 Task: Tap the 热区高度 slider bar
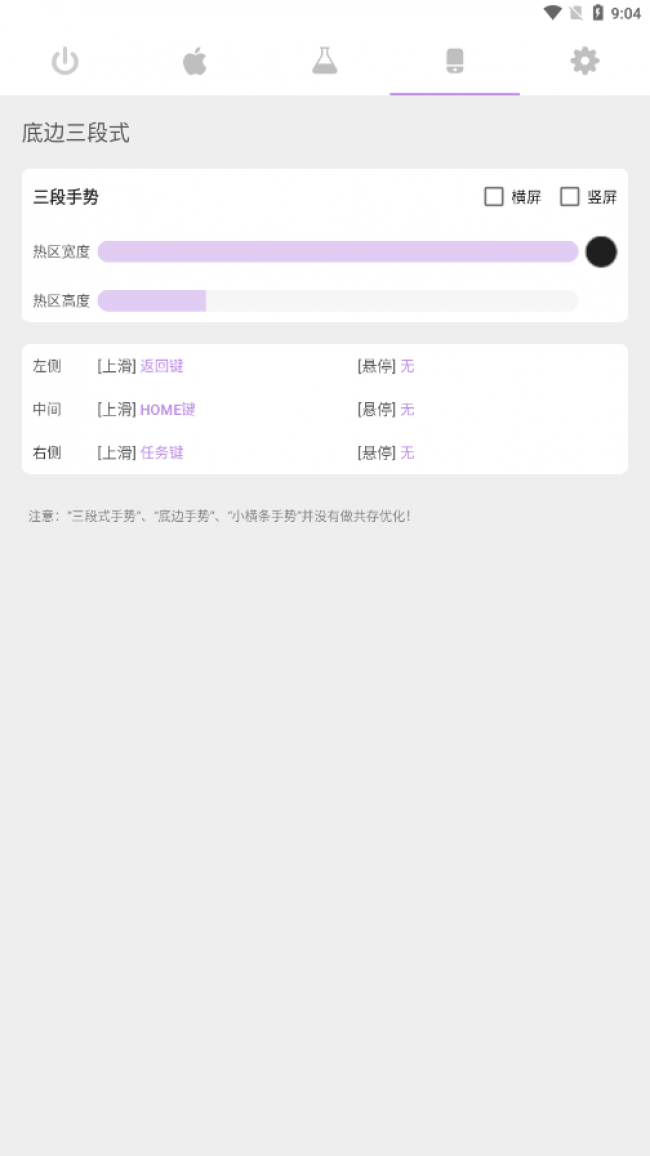click(x=338, y=301)
